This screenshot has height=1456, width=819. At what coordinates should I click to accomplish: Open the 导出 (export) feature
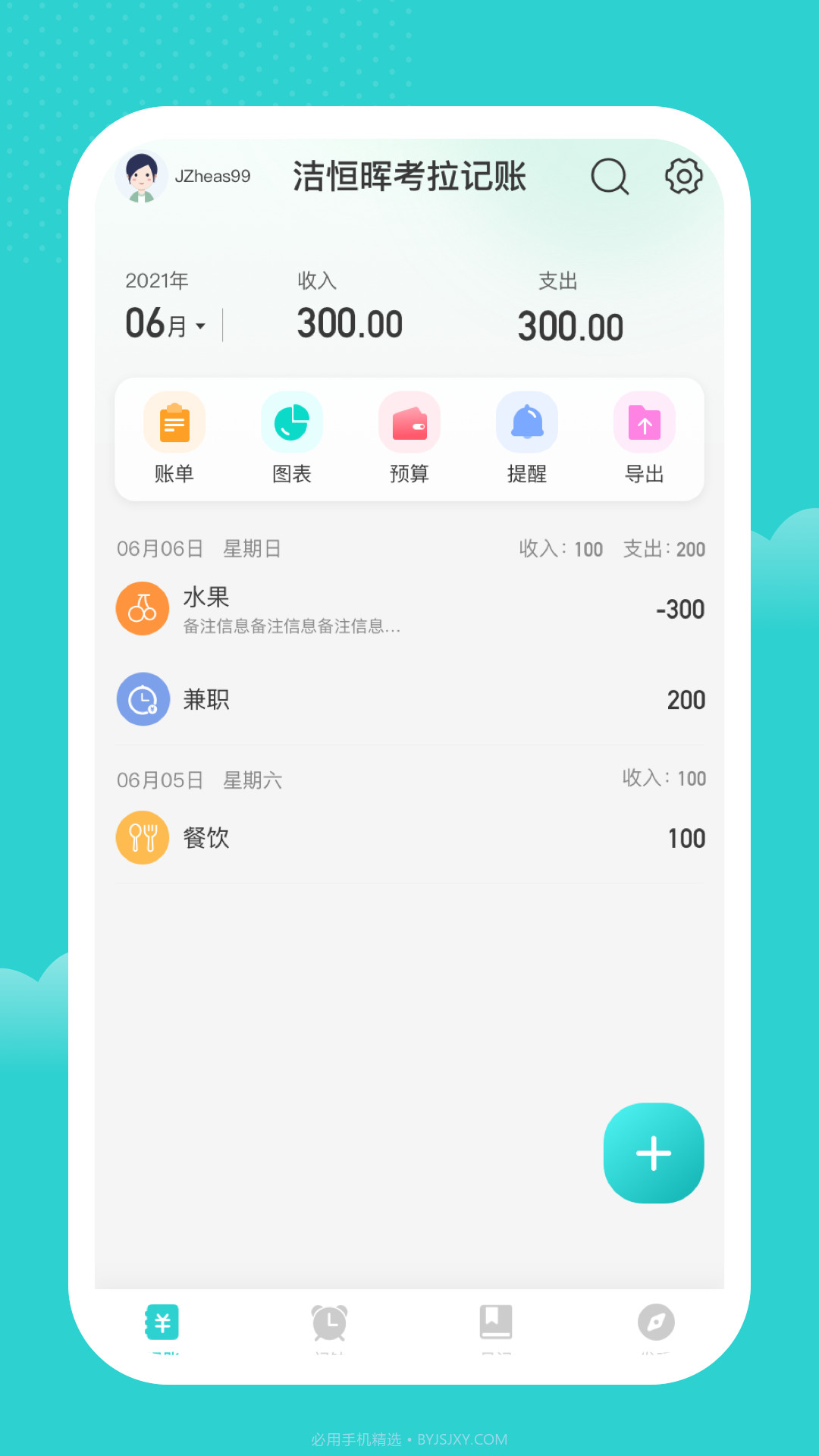644,440
